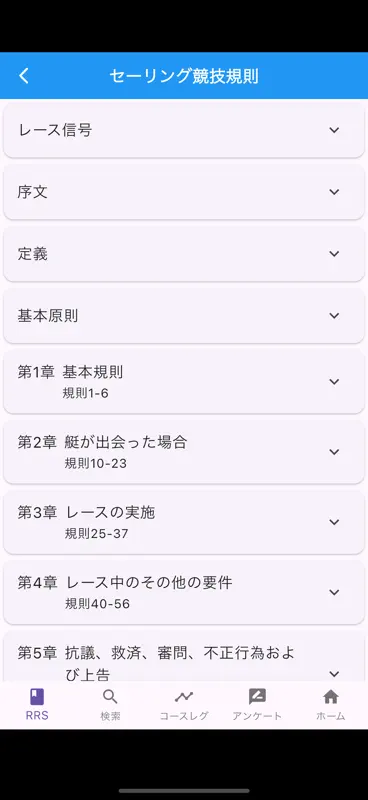This screenshot has height=800, width=368.
Task: Expand 第3章 レースの実施
Action: click(184, 522)
